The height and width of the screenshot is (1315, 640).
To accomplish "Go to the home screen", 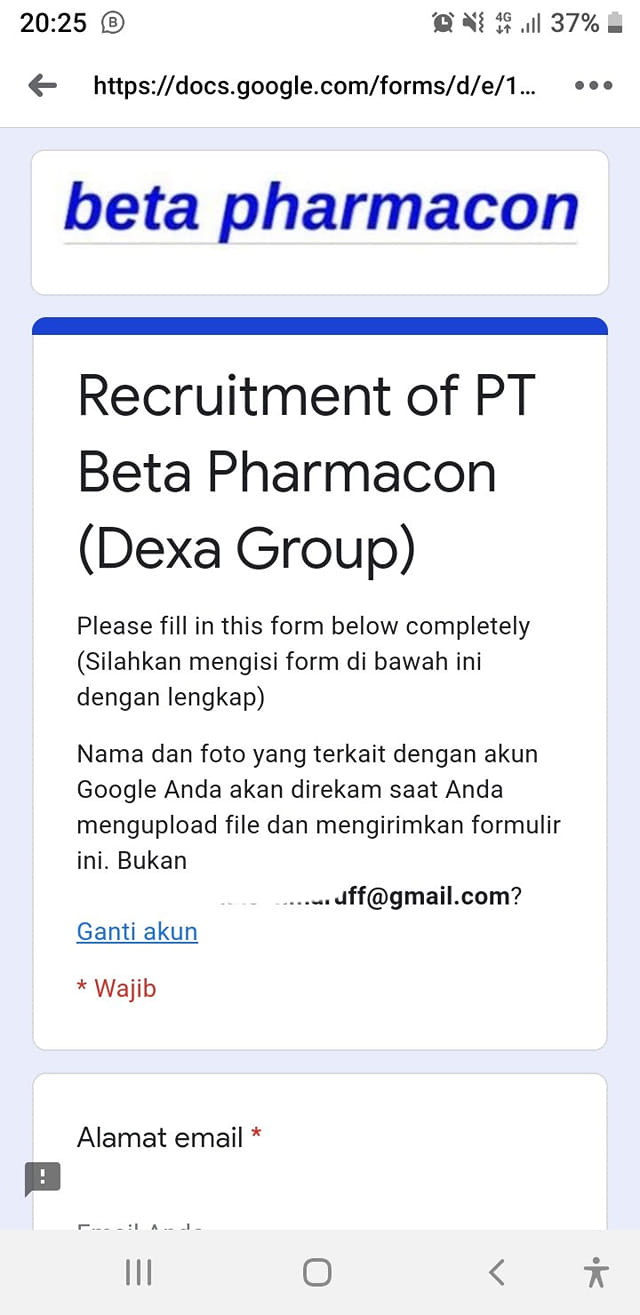I will [x=317, y=1272].
